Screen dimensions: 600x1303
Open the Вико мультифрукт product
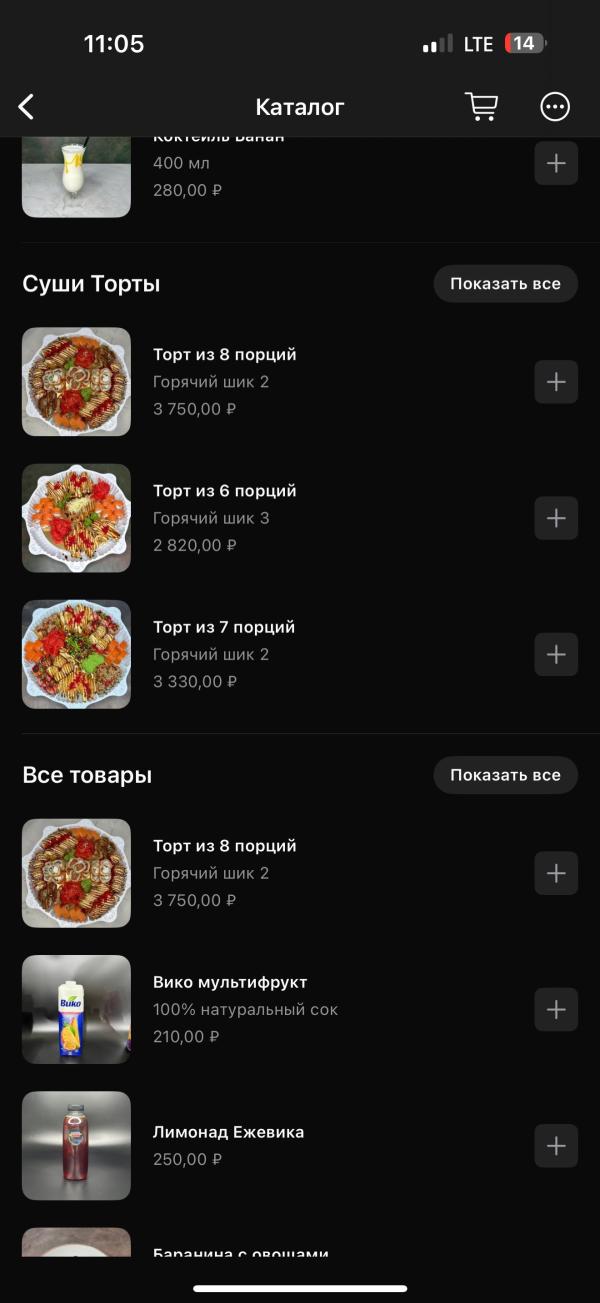coord(230,983)
